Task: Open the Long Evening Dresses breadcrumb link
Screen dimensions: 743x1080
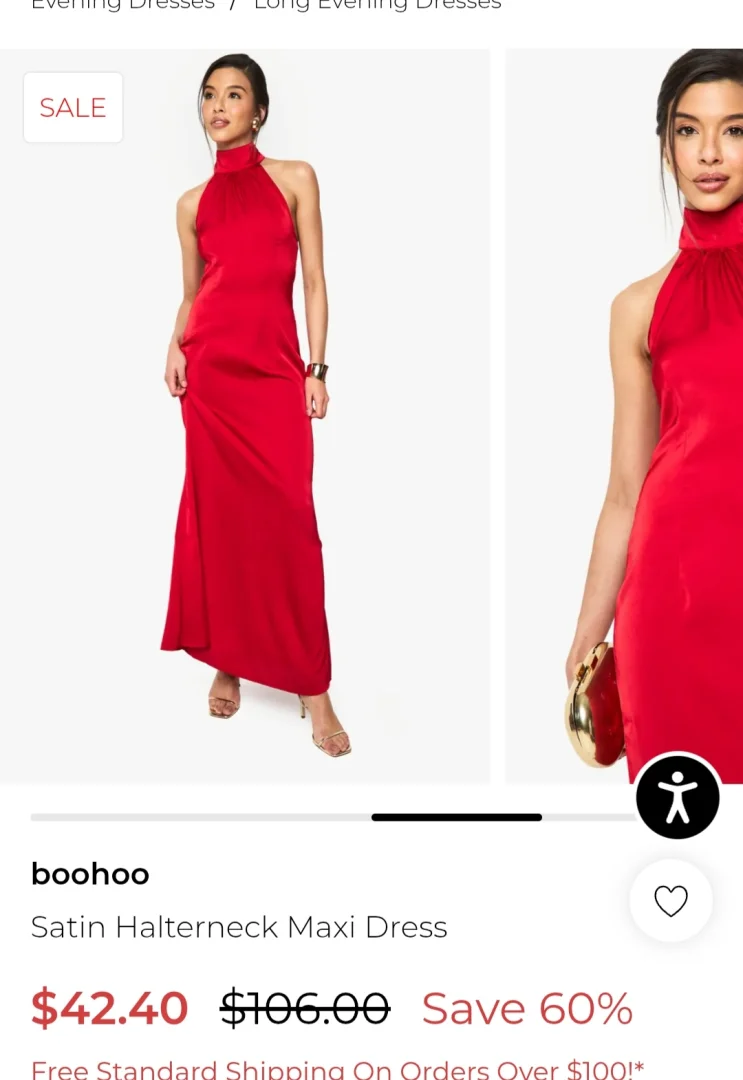Action: coord(377,5)
